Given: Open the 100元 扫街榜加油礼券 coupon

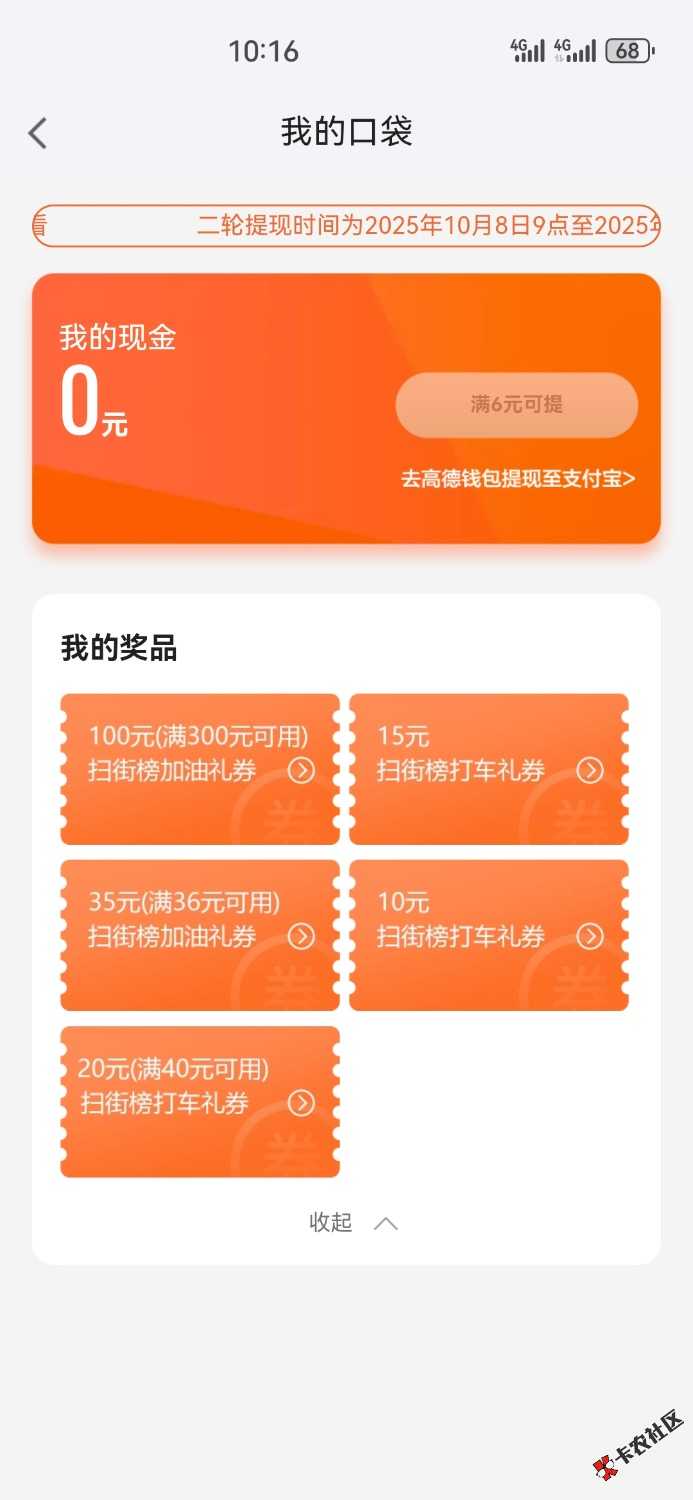Looking at the screenshot, I should tap(200, 769).
